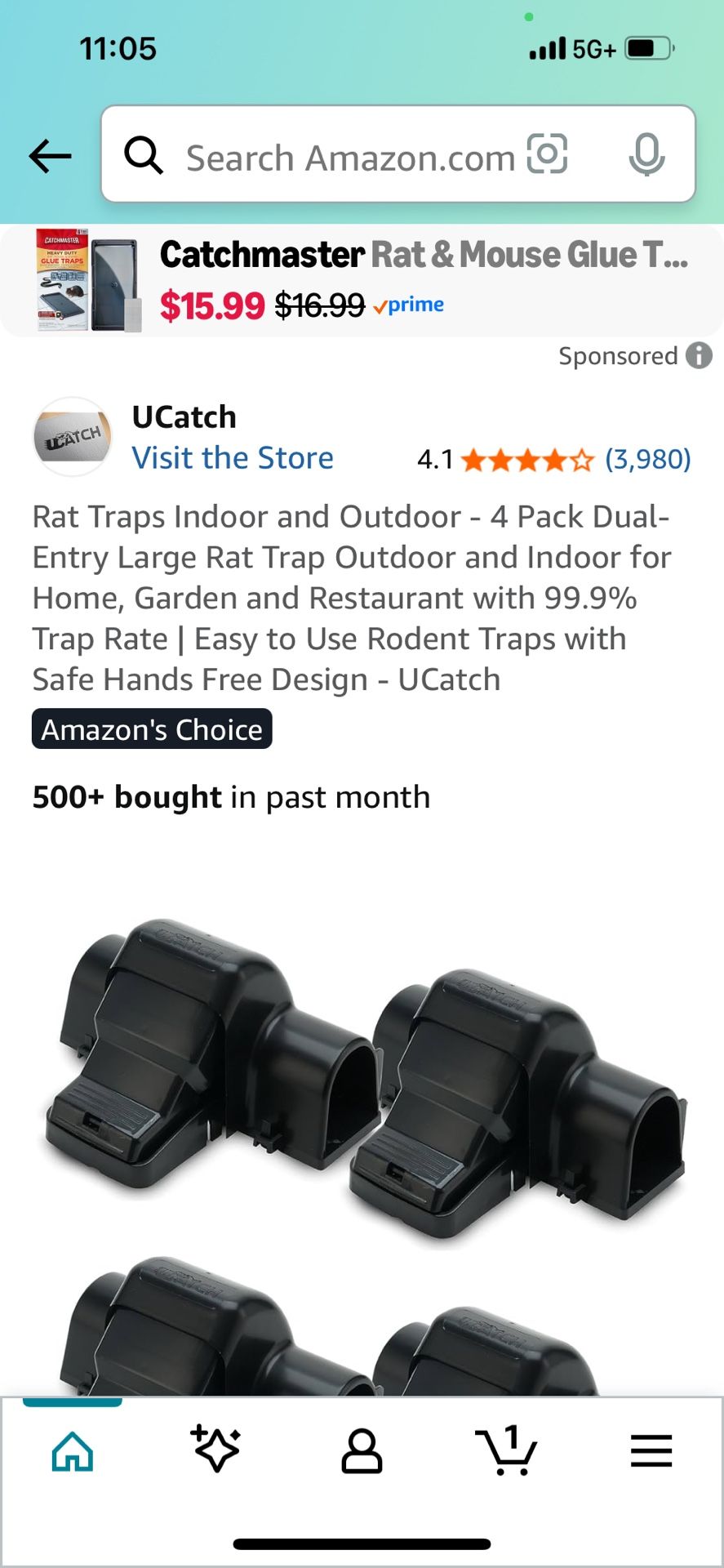Image resolution: width=724 pixels, height=1568 pixels.
Task: Open the hamburger menu tab
Action: [651, 1451]
